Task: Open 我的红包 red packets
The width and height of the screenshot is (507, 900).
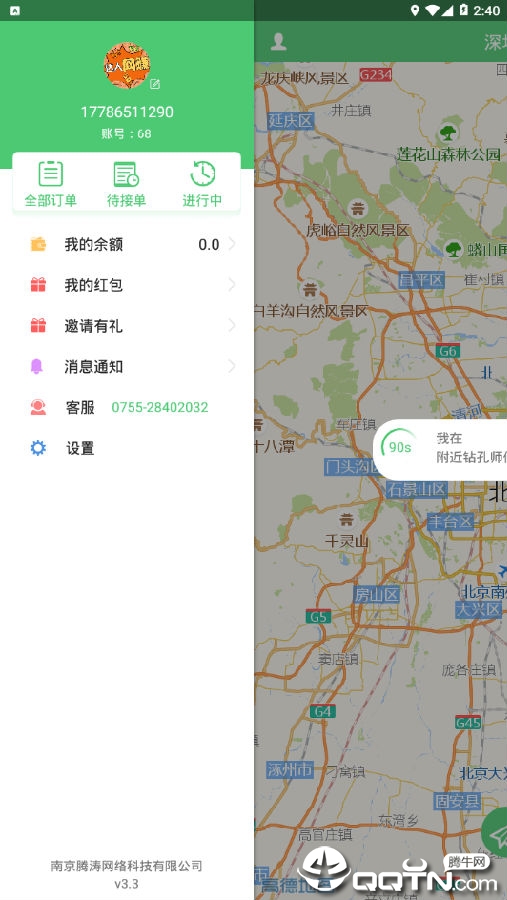Action: [x=127, y=285]
